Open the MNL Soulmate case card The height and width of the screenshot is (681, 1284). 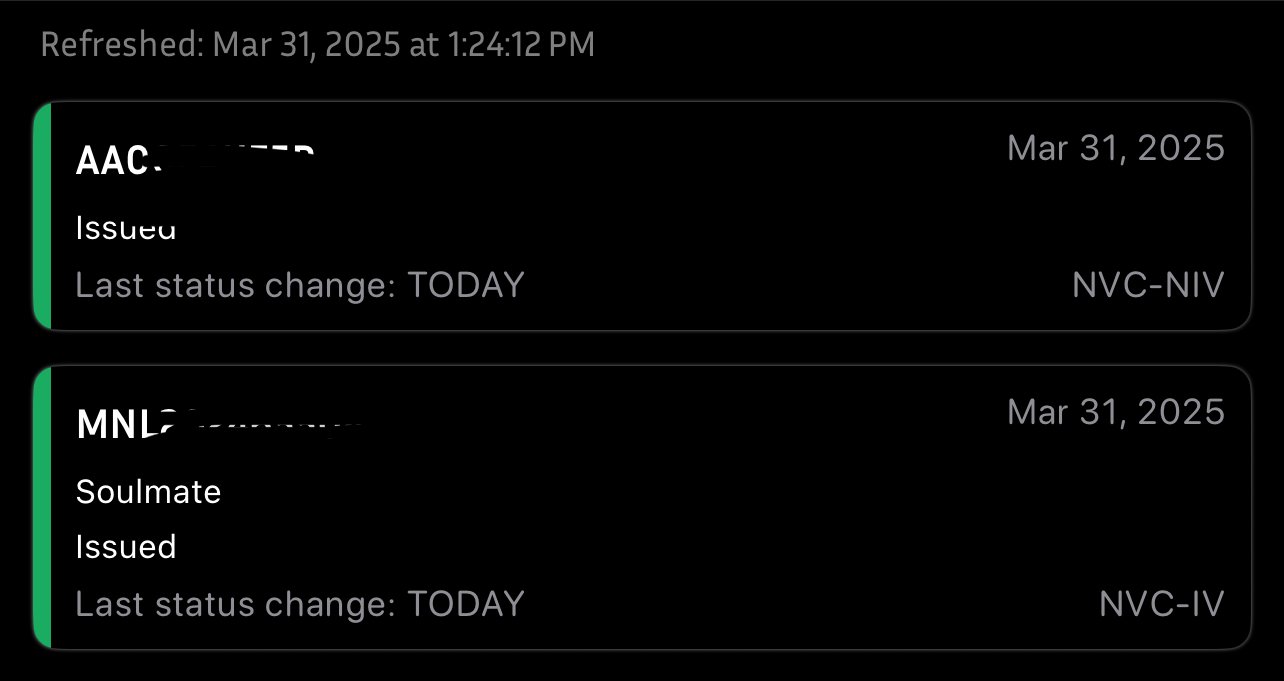(640, 507)
